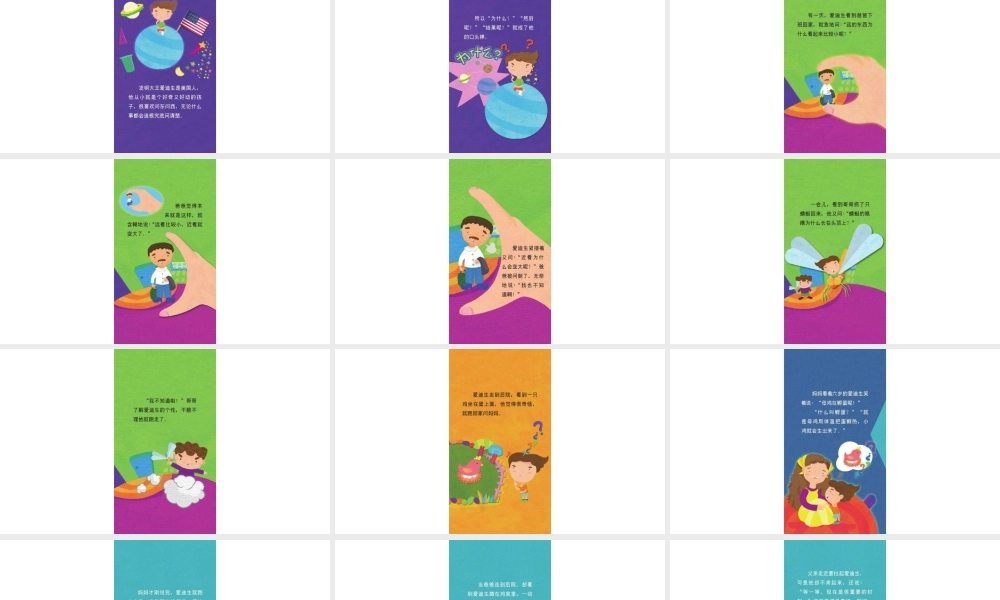Open the page with the boy and American flag

pos(165,75)
